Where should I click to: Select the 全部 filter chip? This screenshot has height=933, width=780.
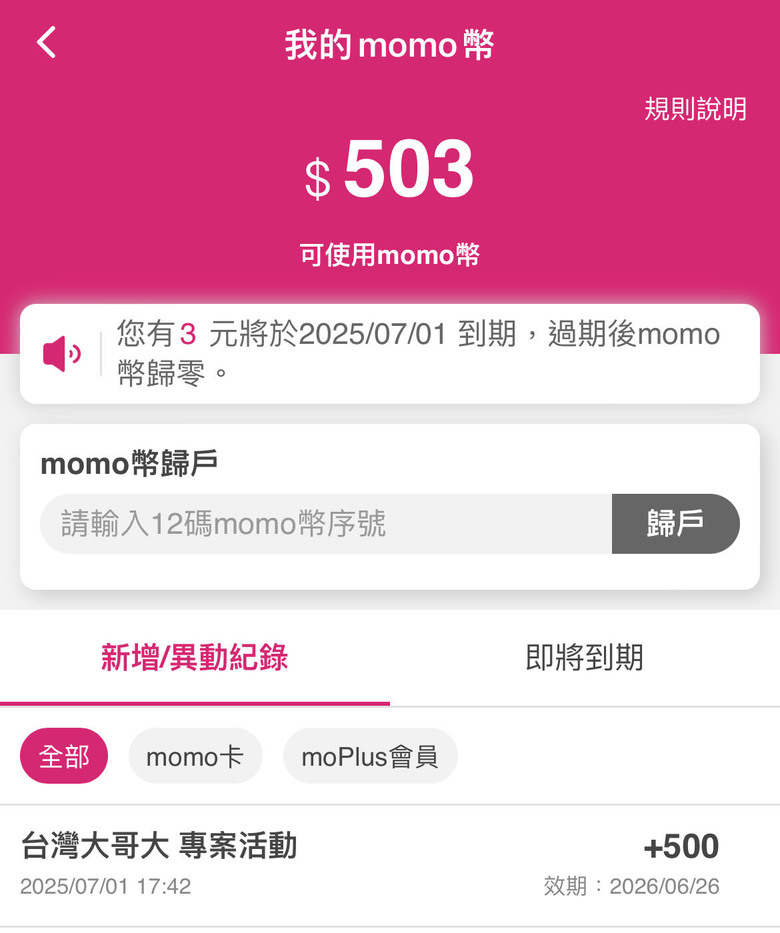(x=64, y=756)
